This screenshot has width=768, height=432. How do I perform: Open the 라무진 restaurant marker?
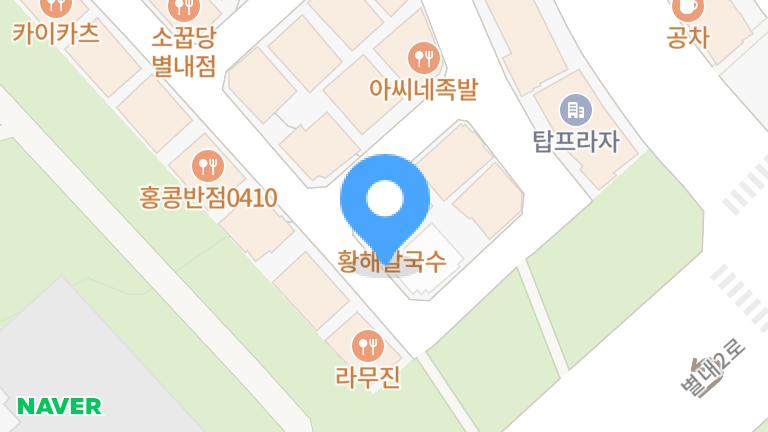[x=368, y=346]
